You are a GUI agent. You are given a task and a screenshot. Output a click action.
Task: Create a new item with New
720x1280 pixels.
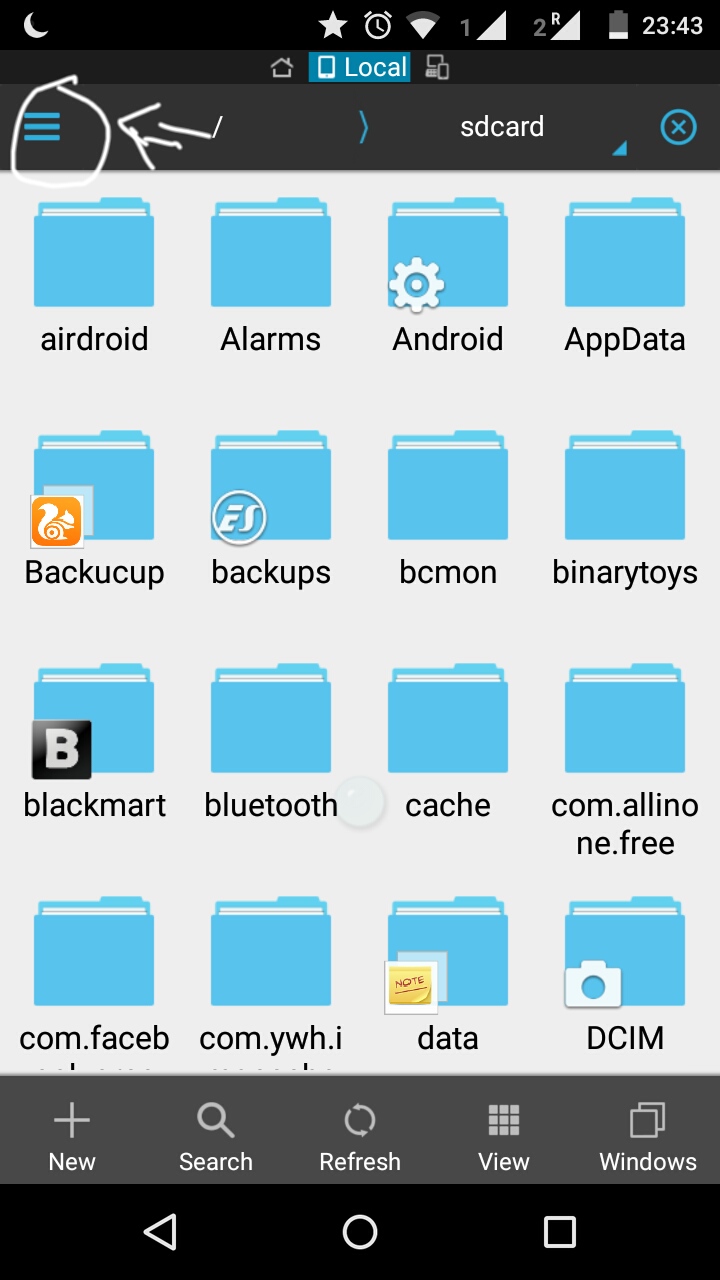pyautogui.click(x=72, y=1138)
